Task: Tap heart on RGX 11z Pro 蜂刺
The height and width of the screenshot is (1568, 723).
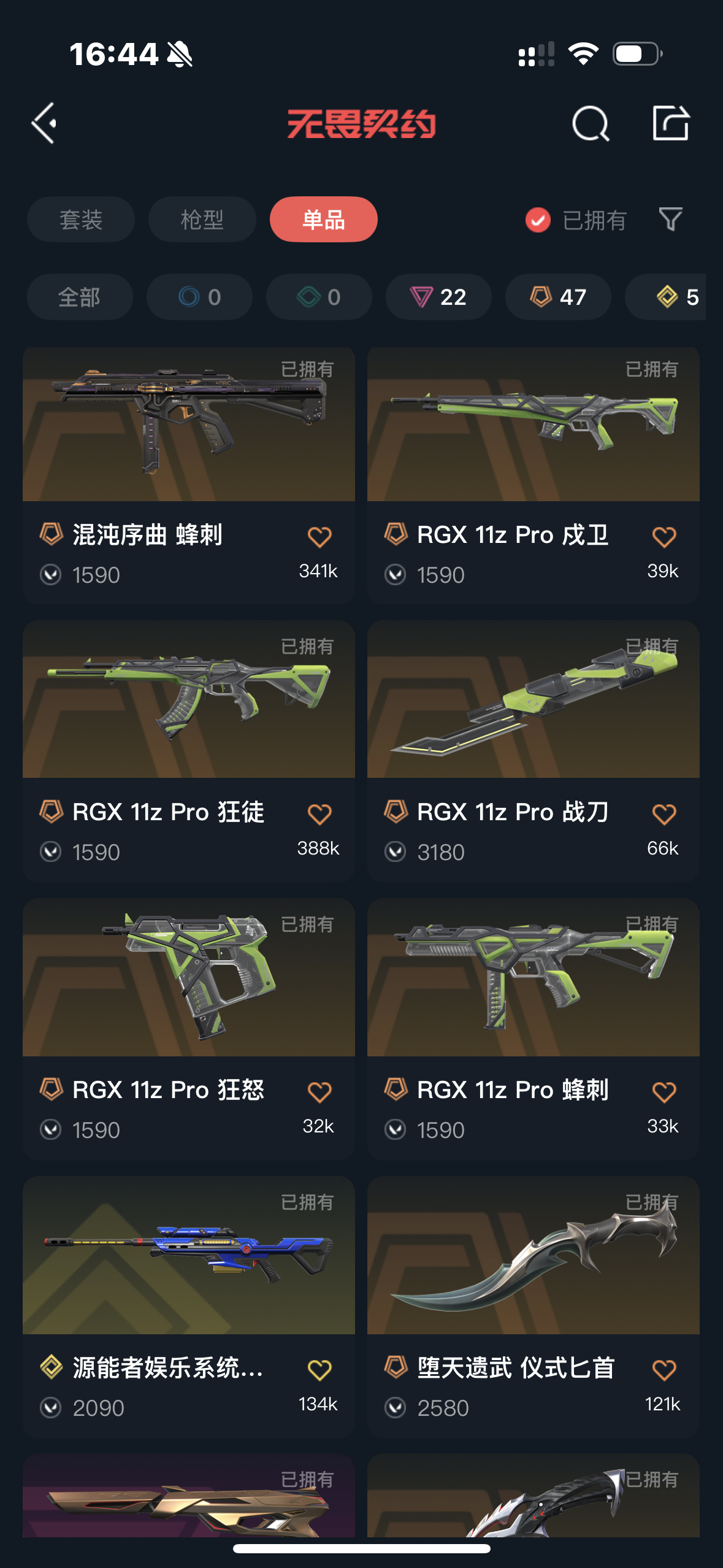Action: tap(664, 1092)
